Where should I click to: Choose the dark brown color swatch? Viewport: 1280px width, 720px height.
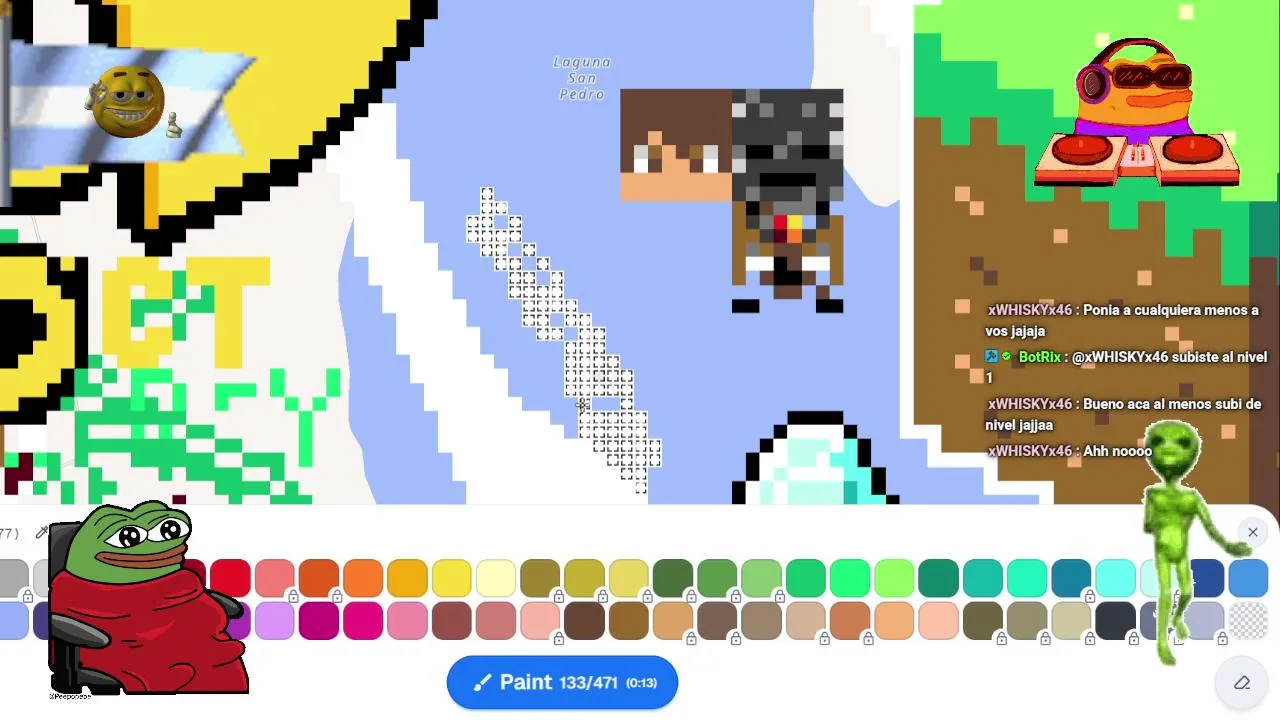[x=584, y=620]
